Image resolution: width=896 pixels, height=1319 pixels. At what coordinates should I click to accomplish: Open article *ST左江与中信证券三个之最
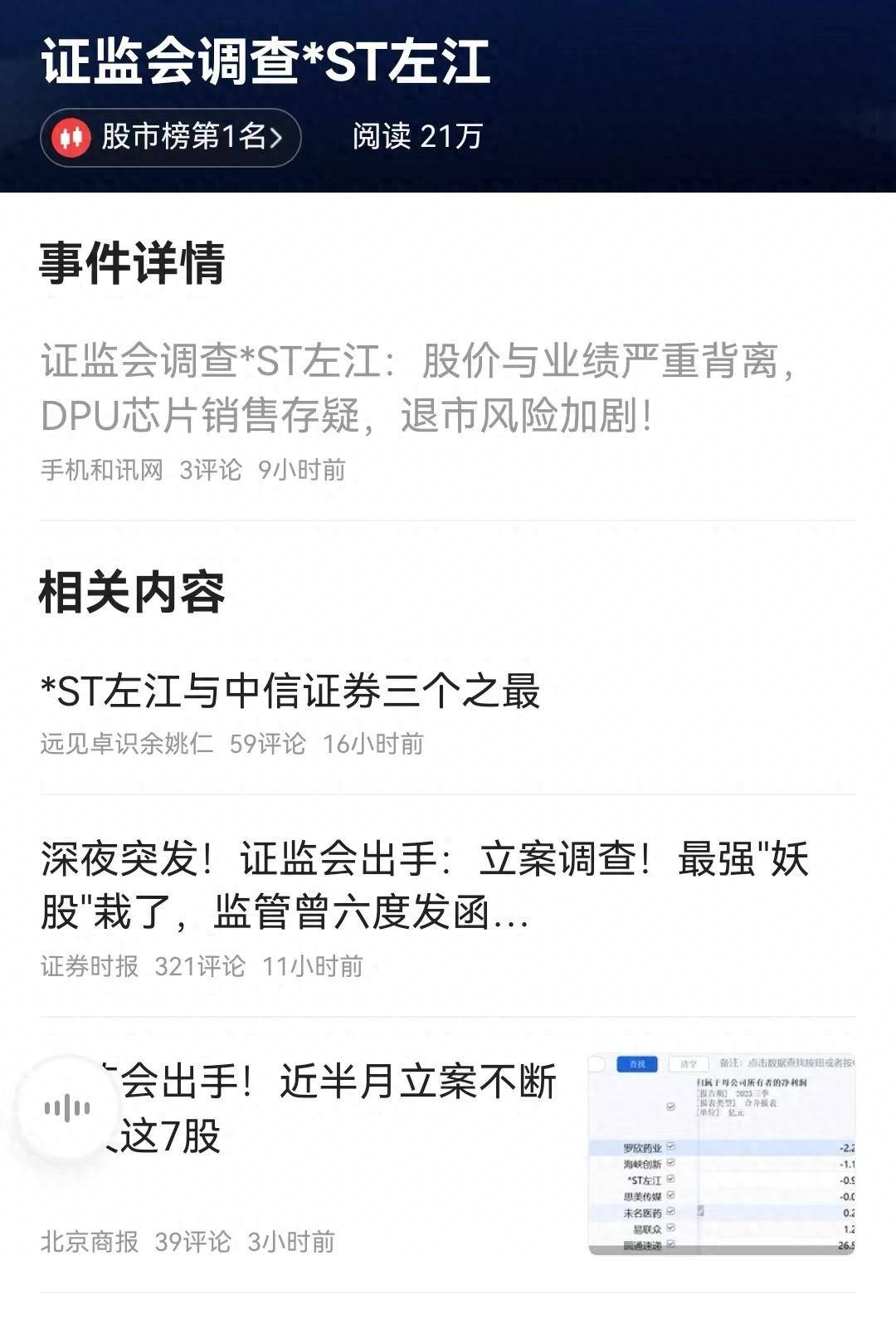pos(290,691)
